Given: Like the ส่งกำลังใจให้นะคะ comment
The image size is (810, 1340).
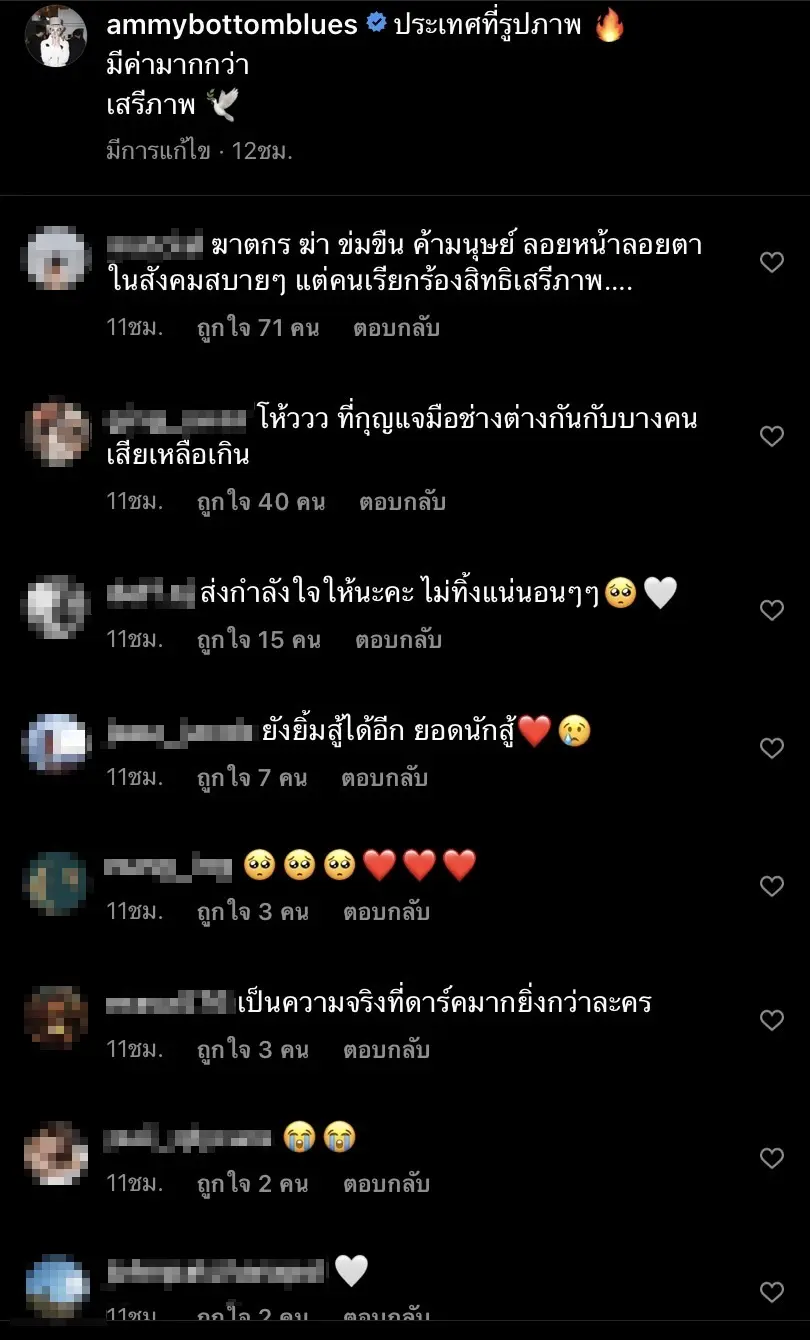Looking at the screenshot, I should (771, 610).
